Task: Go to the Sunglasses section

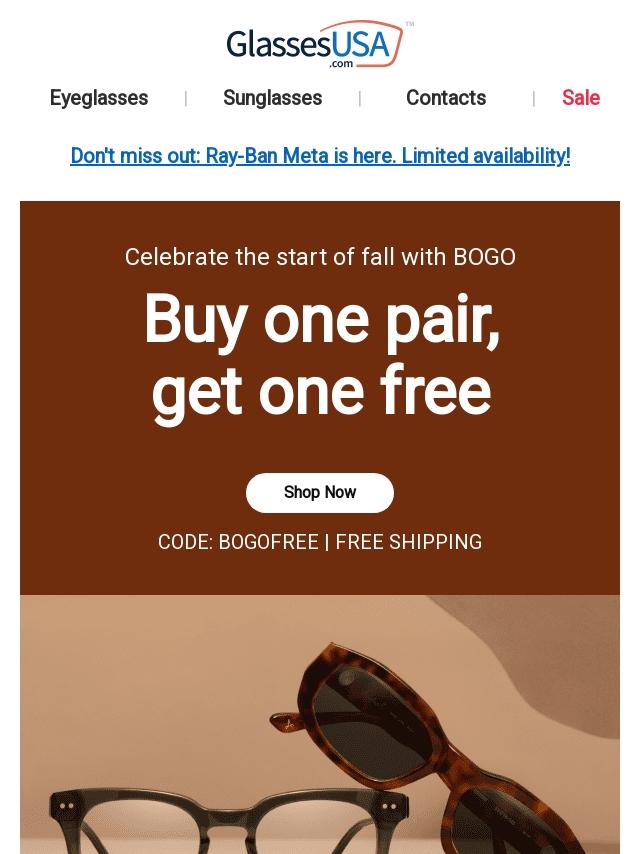Action: pos(272,98)
